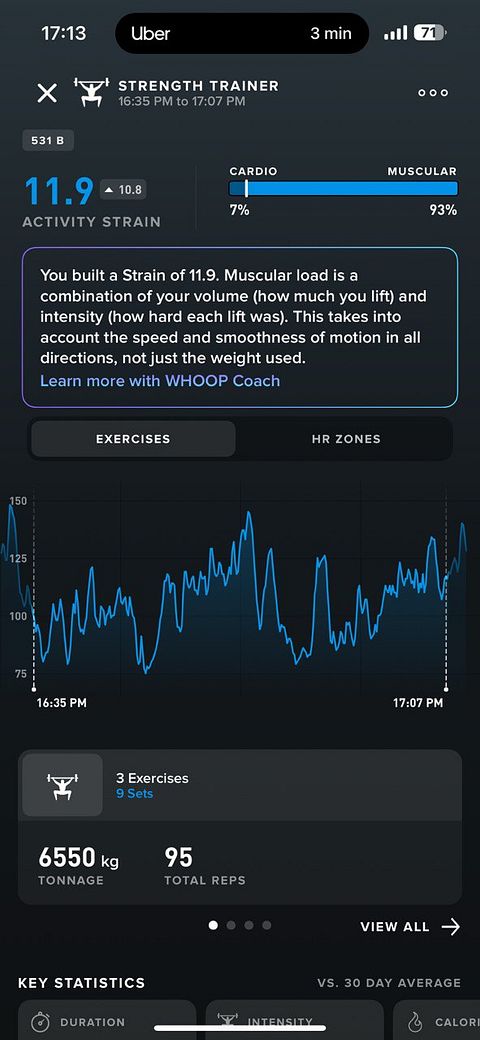Open the 3 Exercises summary card

pyautogui.click(x=240, y=826)
